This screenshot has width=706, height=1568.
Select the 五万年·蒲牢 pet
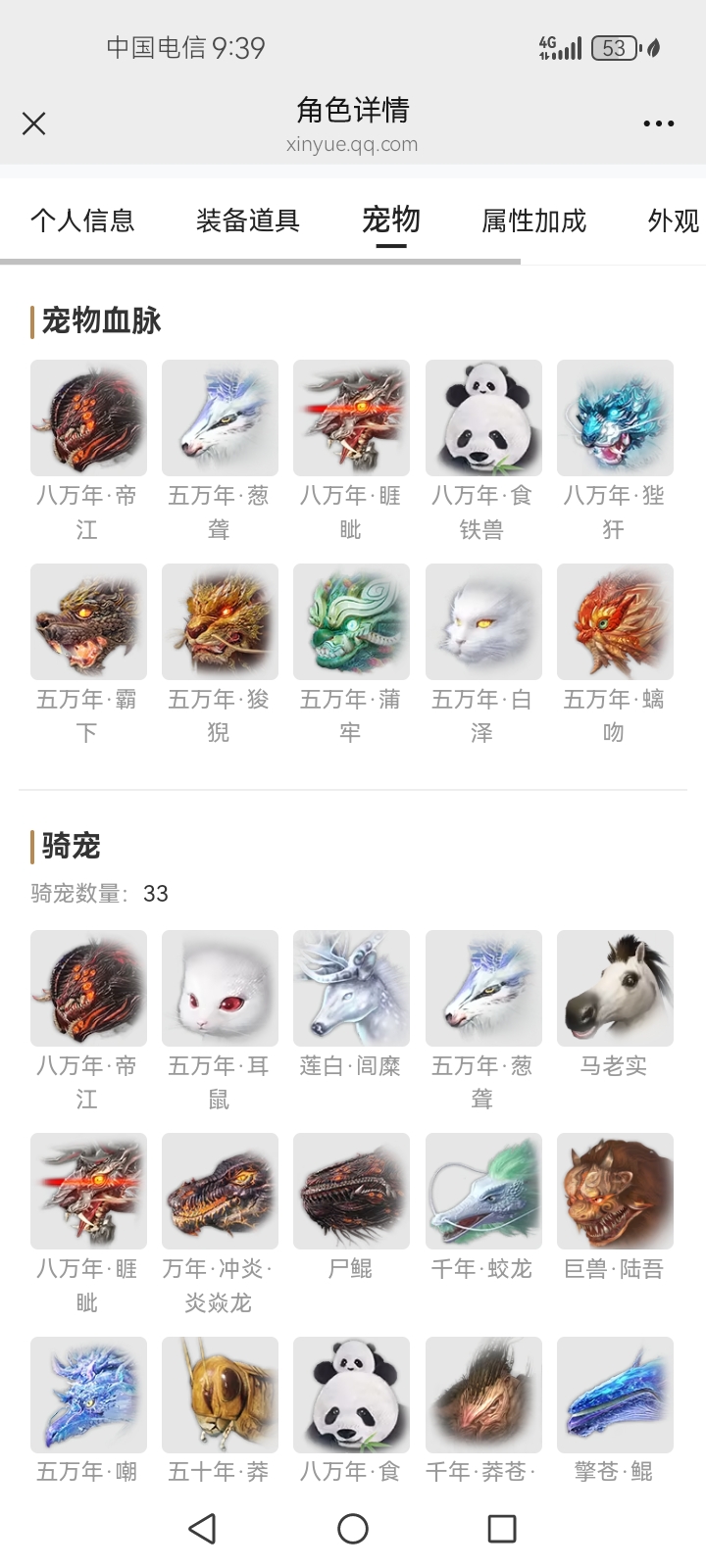click(x=351, y=621)
